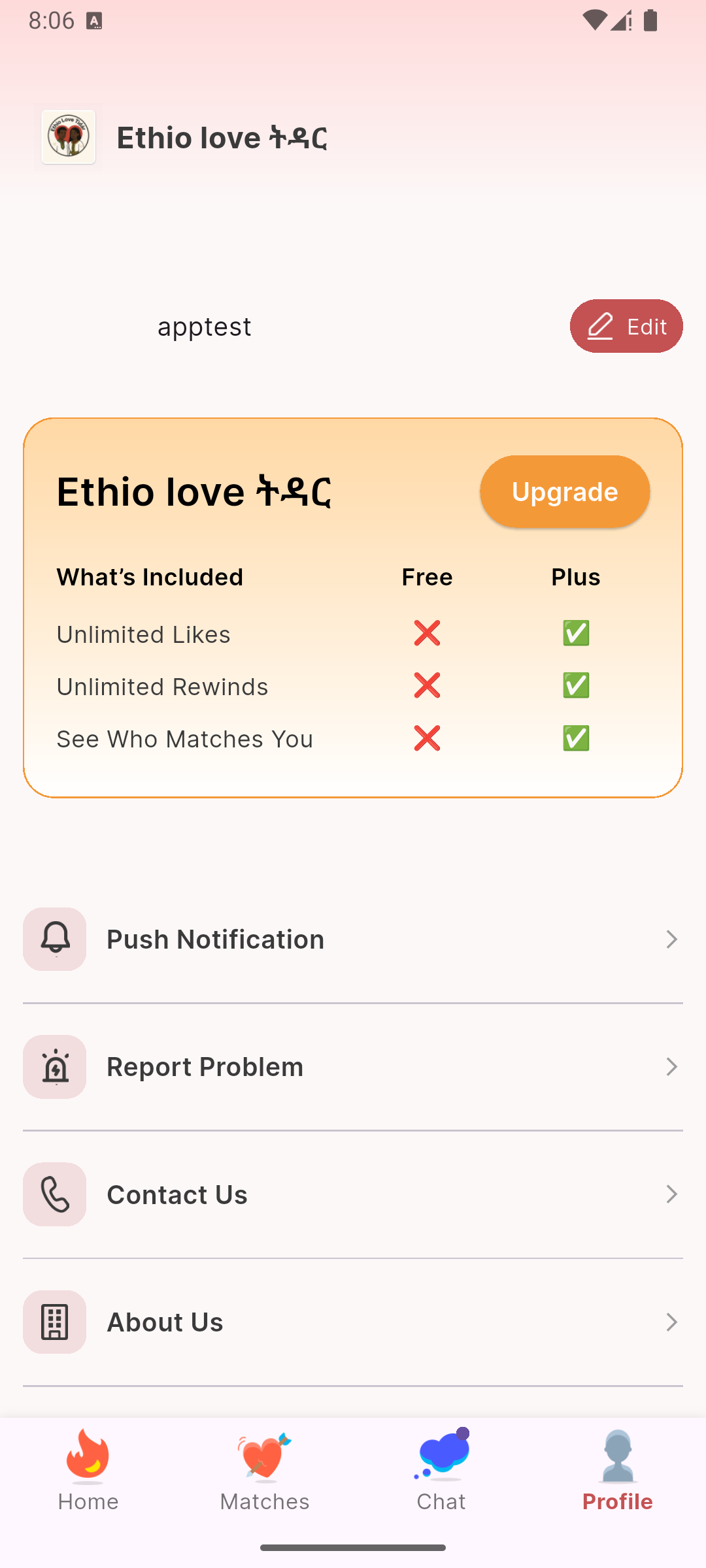This screenshot has width=706, height=1568.
Task: Open the Chat tab
Action: click(x=441, y=1471)
